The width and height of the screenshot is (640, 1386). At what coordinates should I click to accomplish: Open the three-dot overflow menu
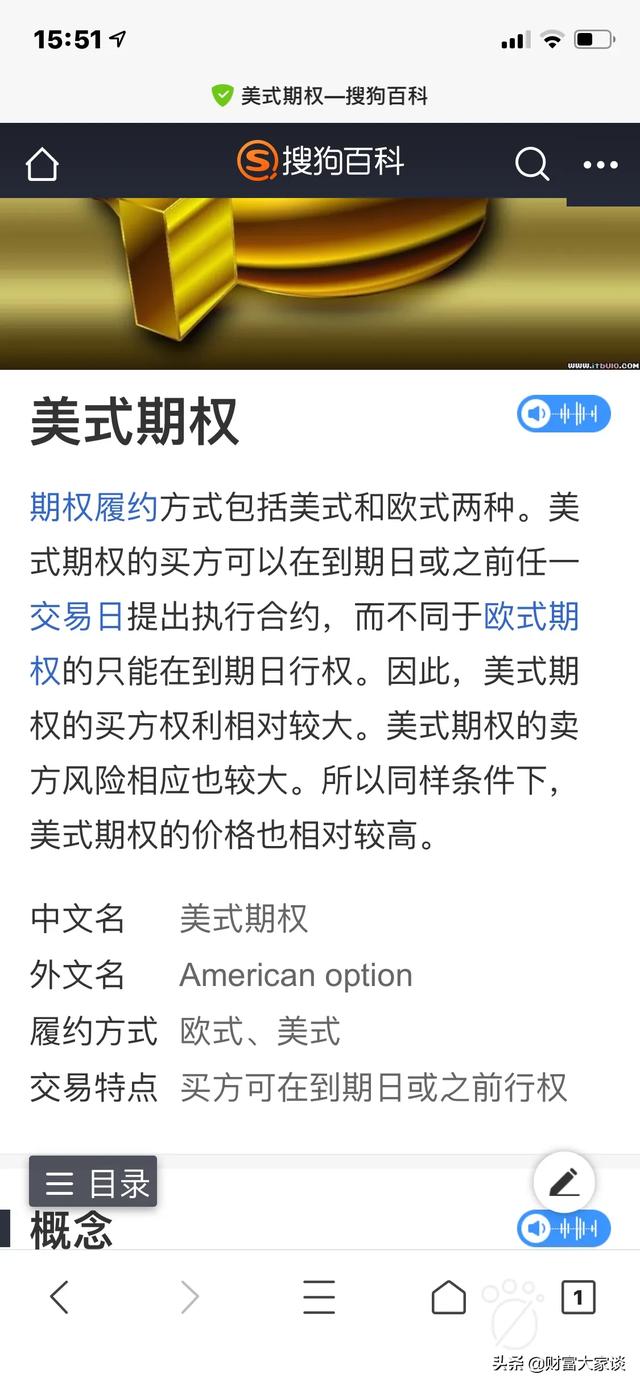pyautogui.click(x=601, y=165)
